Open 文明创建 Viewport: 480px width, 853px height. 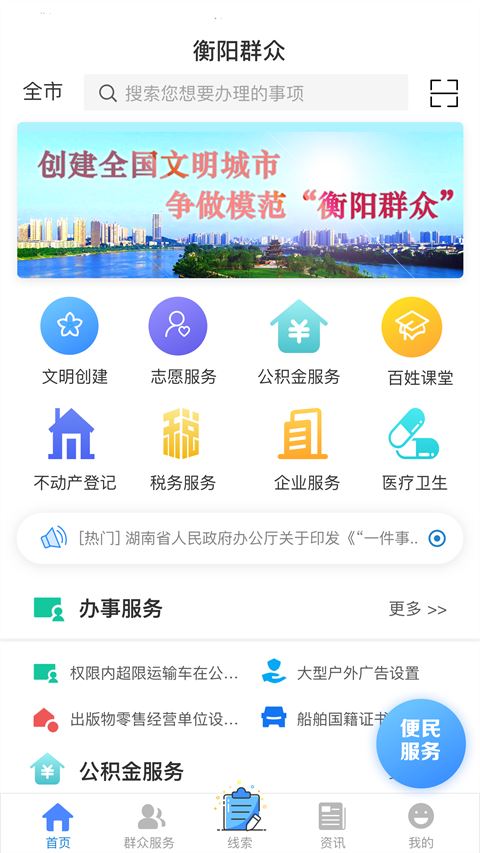click(75, 341)
